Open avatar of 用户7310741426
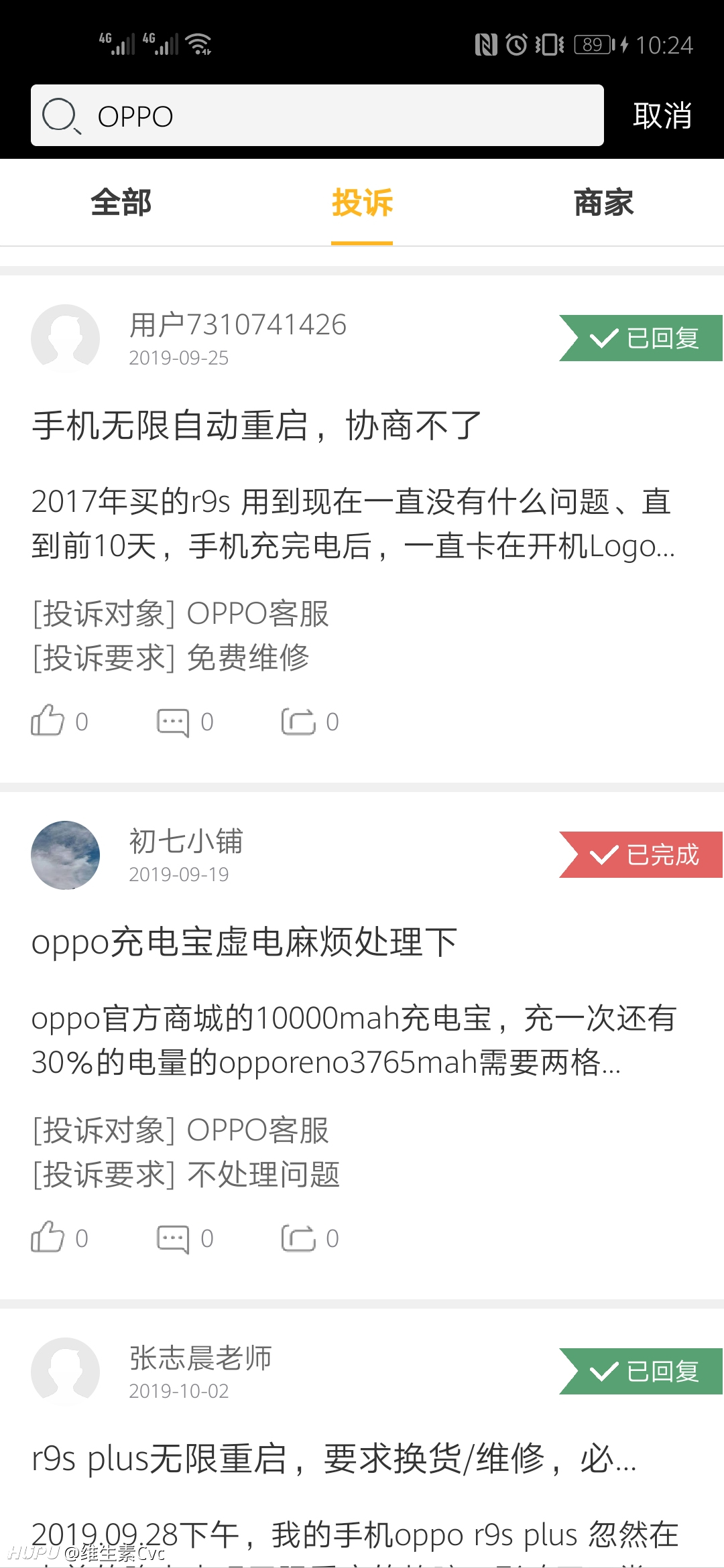Screen dimensions: 724x1568 (65, 338)
